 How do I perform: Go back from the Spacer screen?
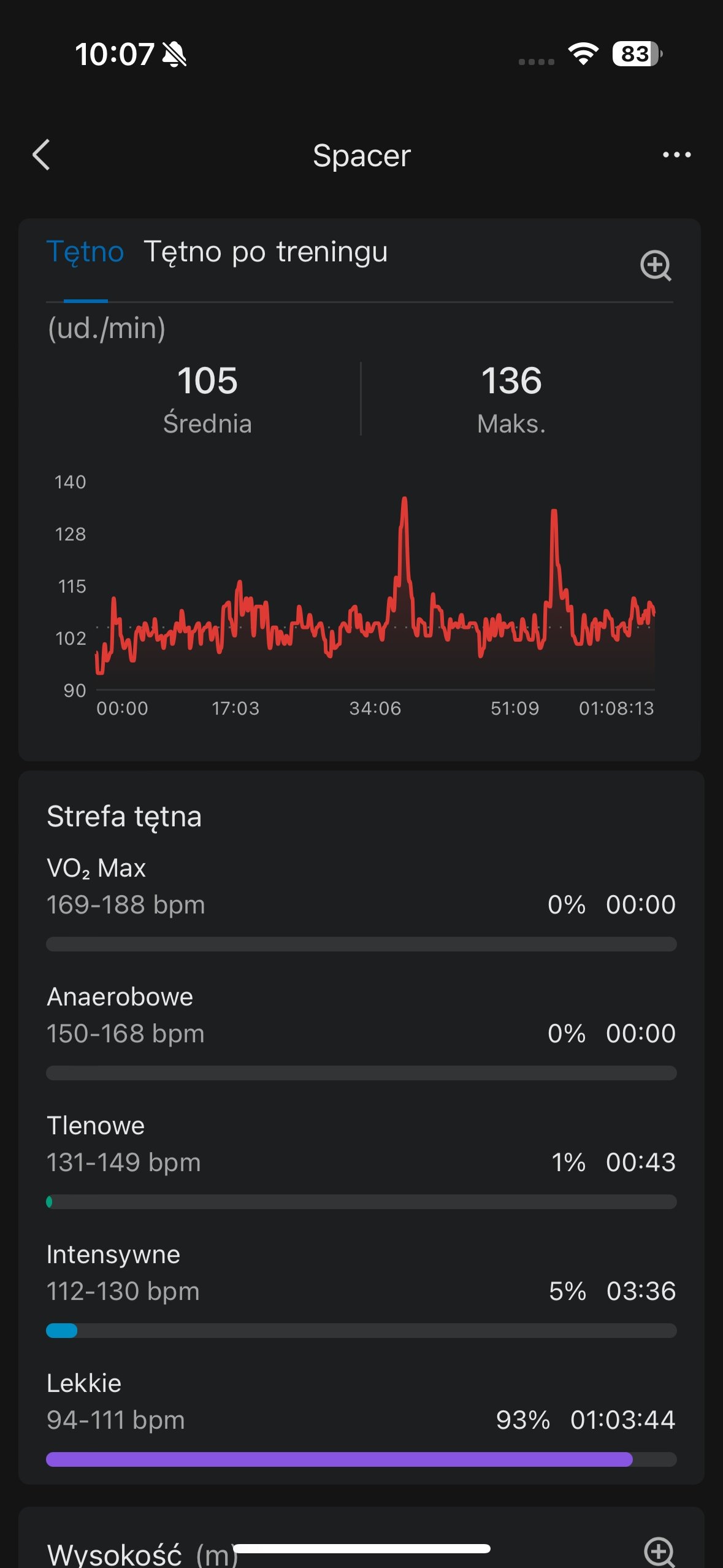[41, 155]
